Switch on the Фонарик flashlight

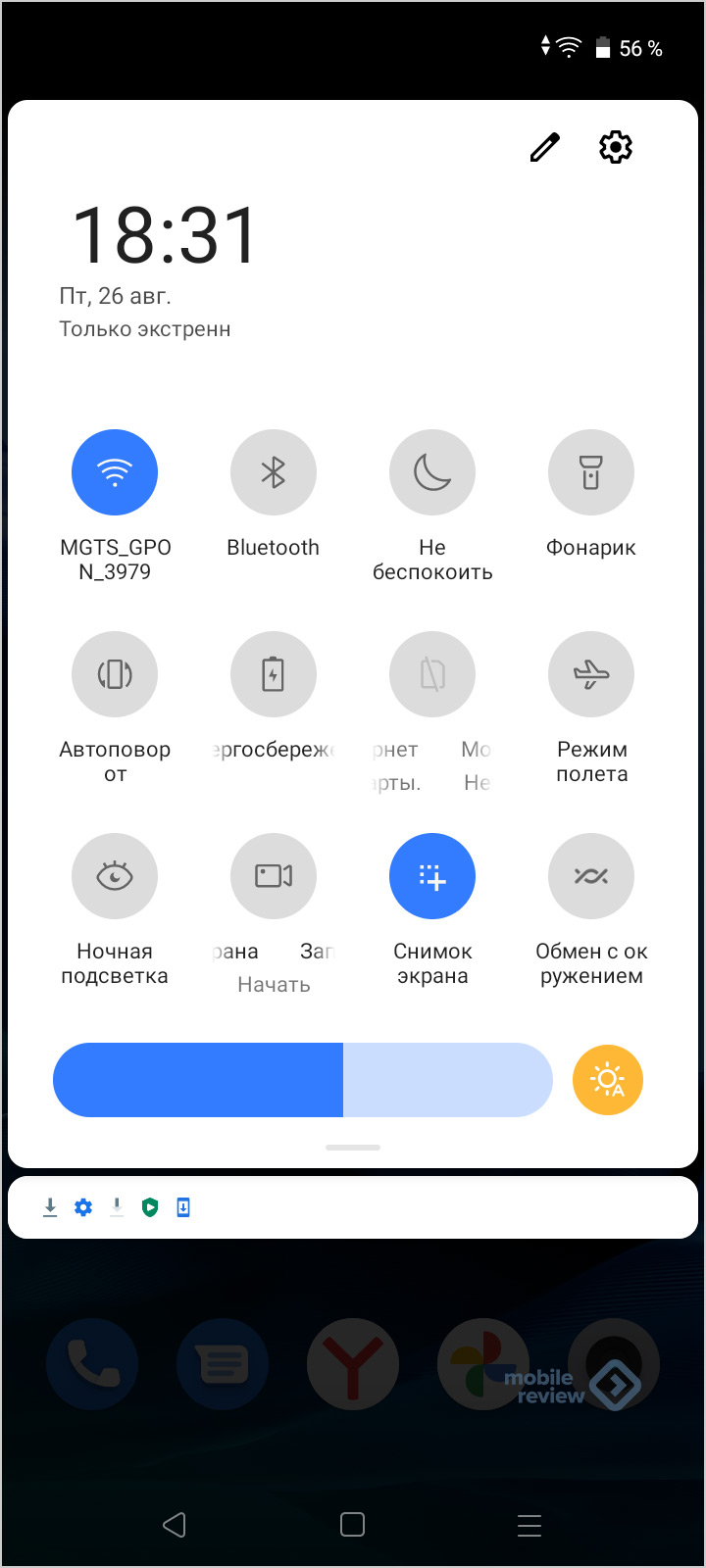tap(591, 472)
